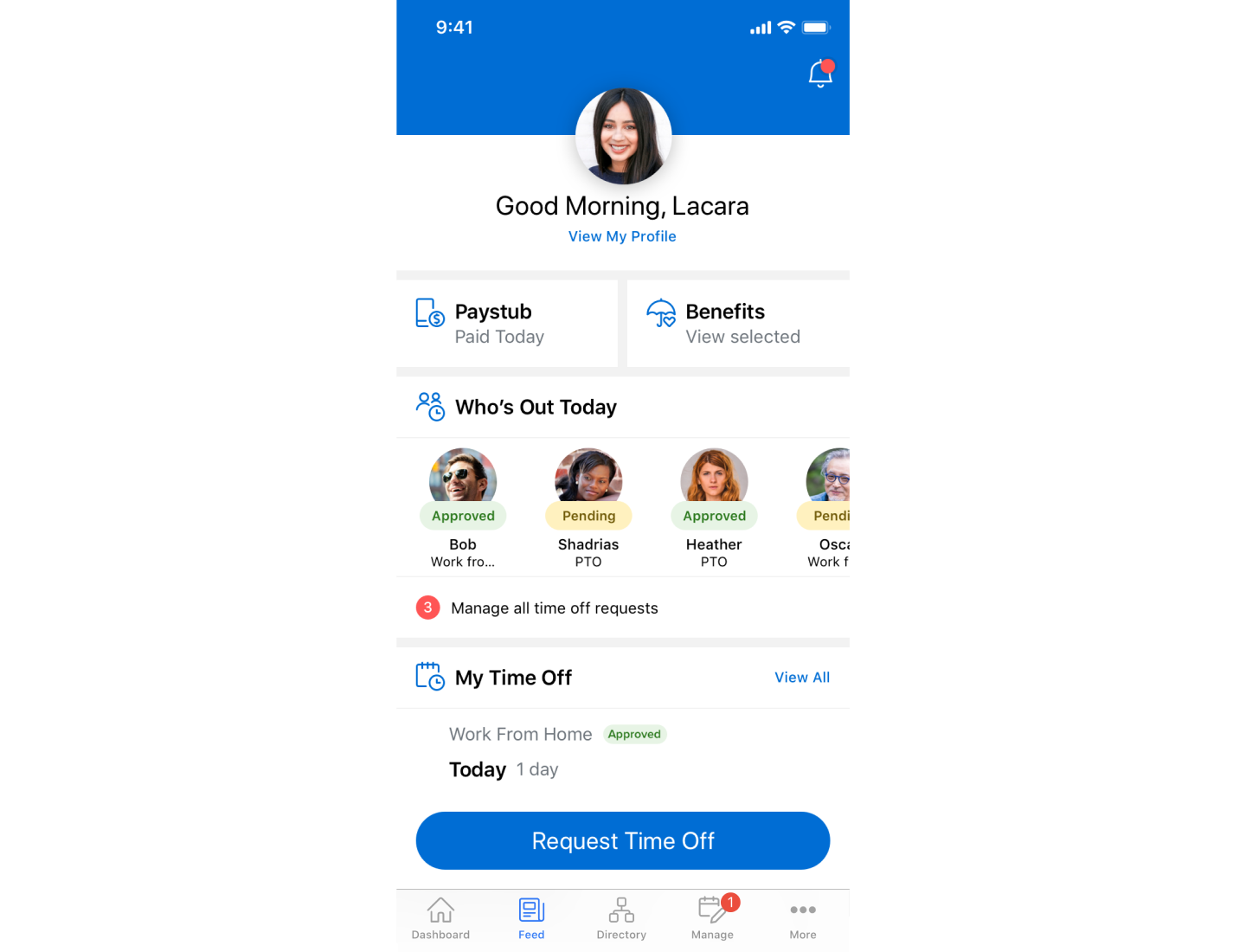View Heather's approved PTO

[714, 506]
